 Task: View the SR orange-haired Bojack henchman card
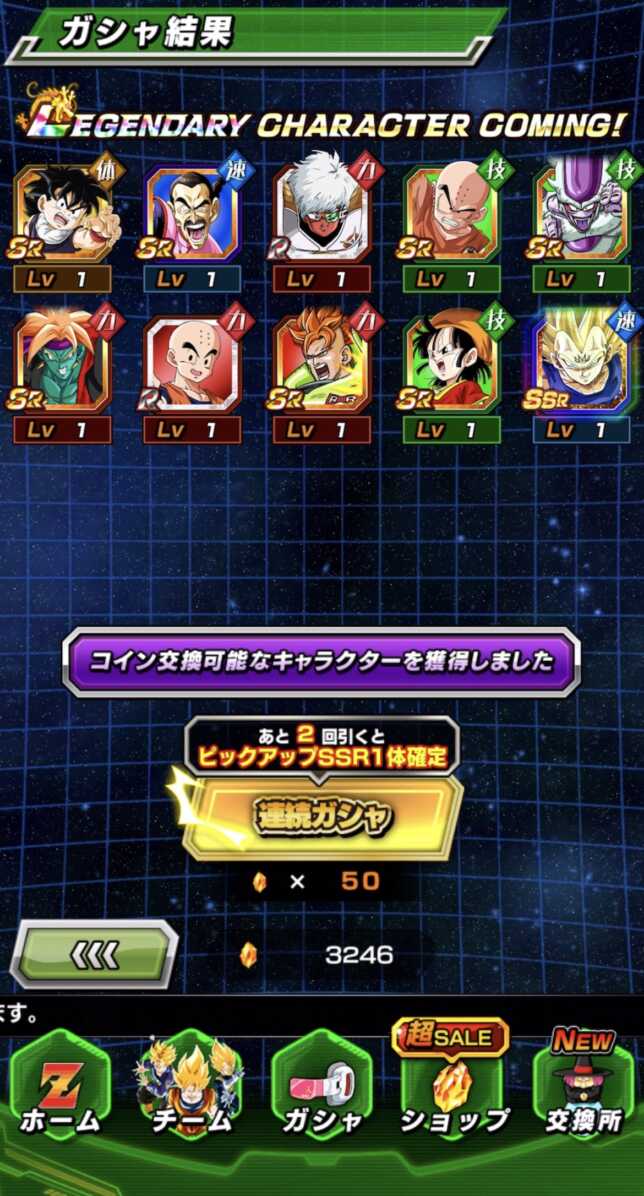tap(64, 362)
